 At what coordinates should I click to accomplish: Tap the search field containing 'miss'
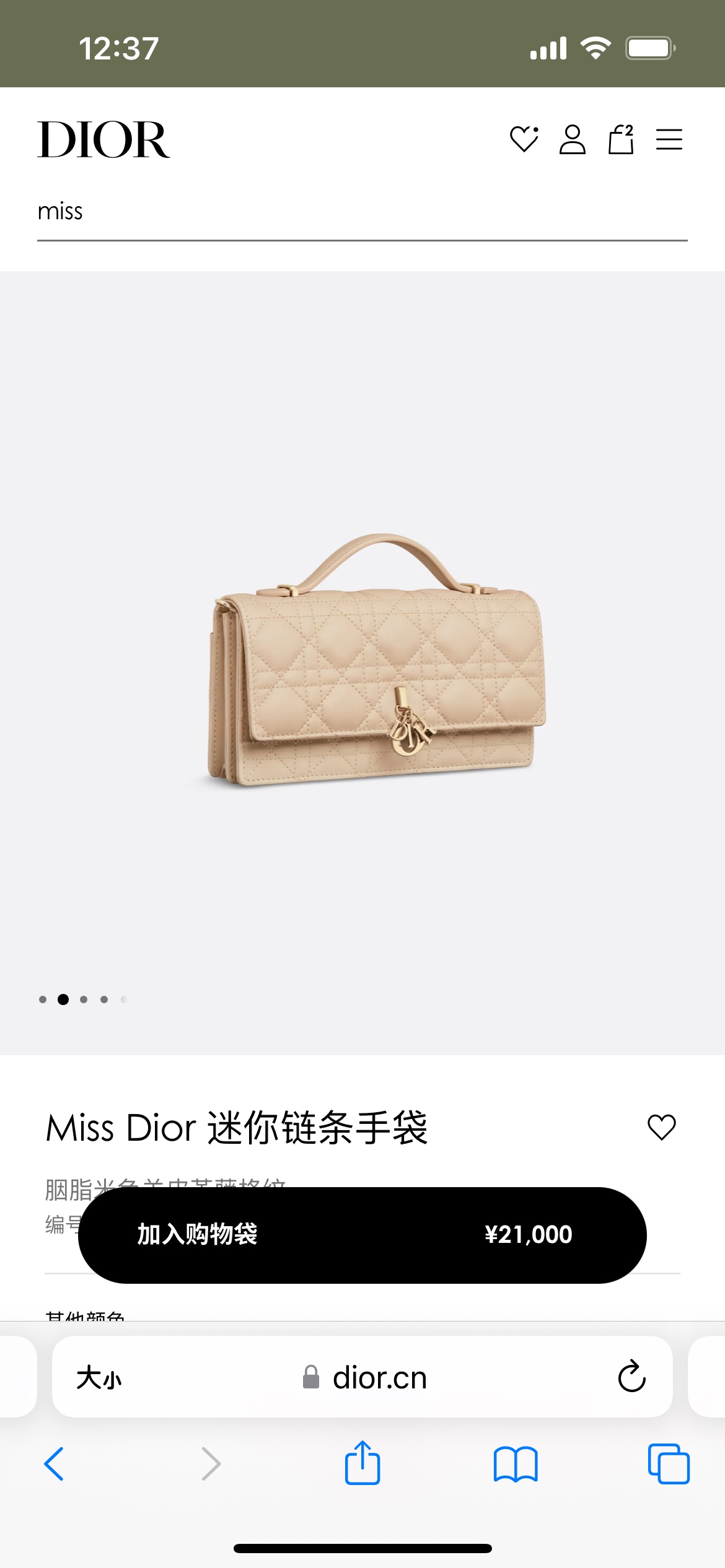pyautogui.click(x=362, y=212)
